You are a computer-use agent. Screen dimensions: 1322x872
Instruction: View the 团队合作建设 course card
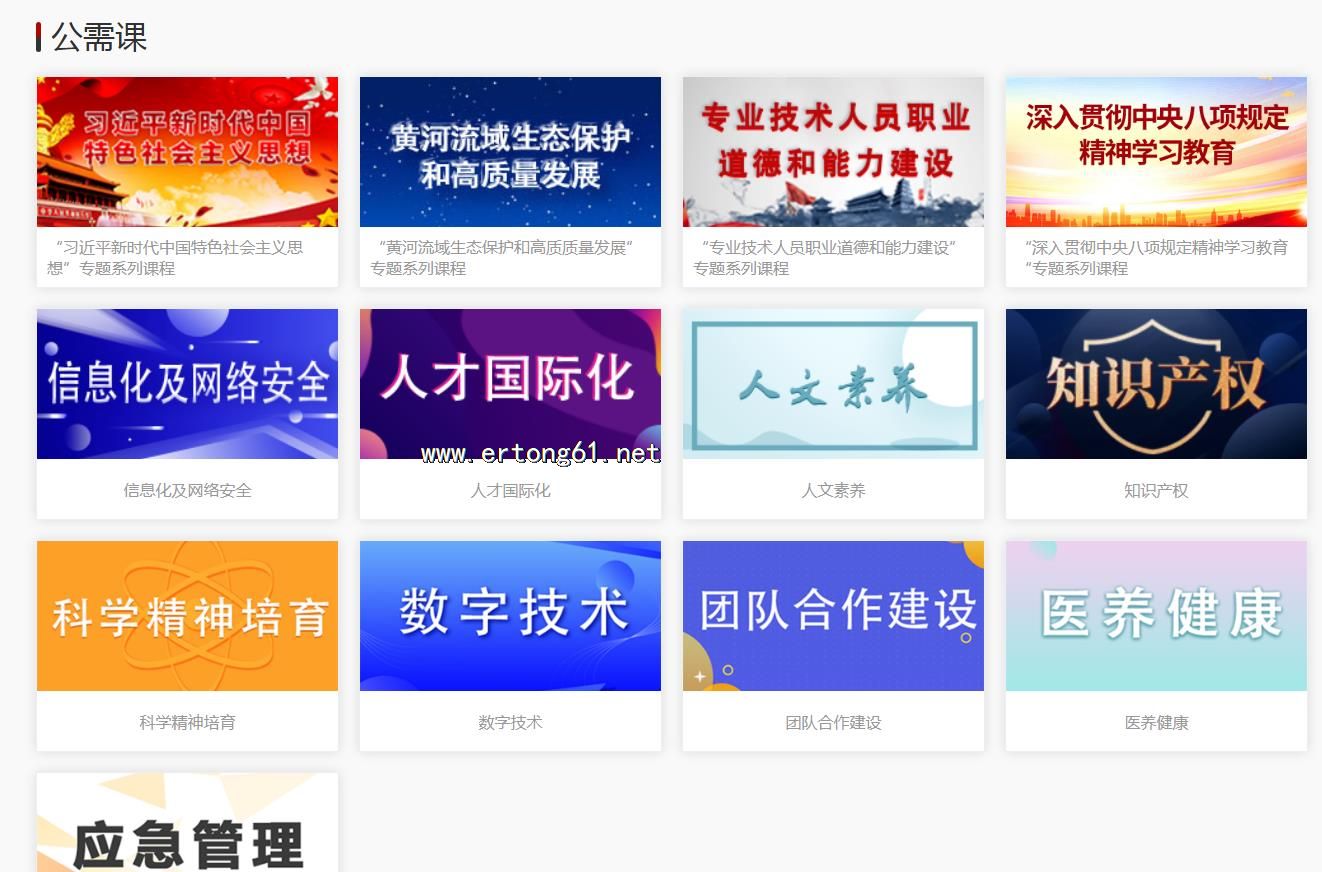833,616
